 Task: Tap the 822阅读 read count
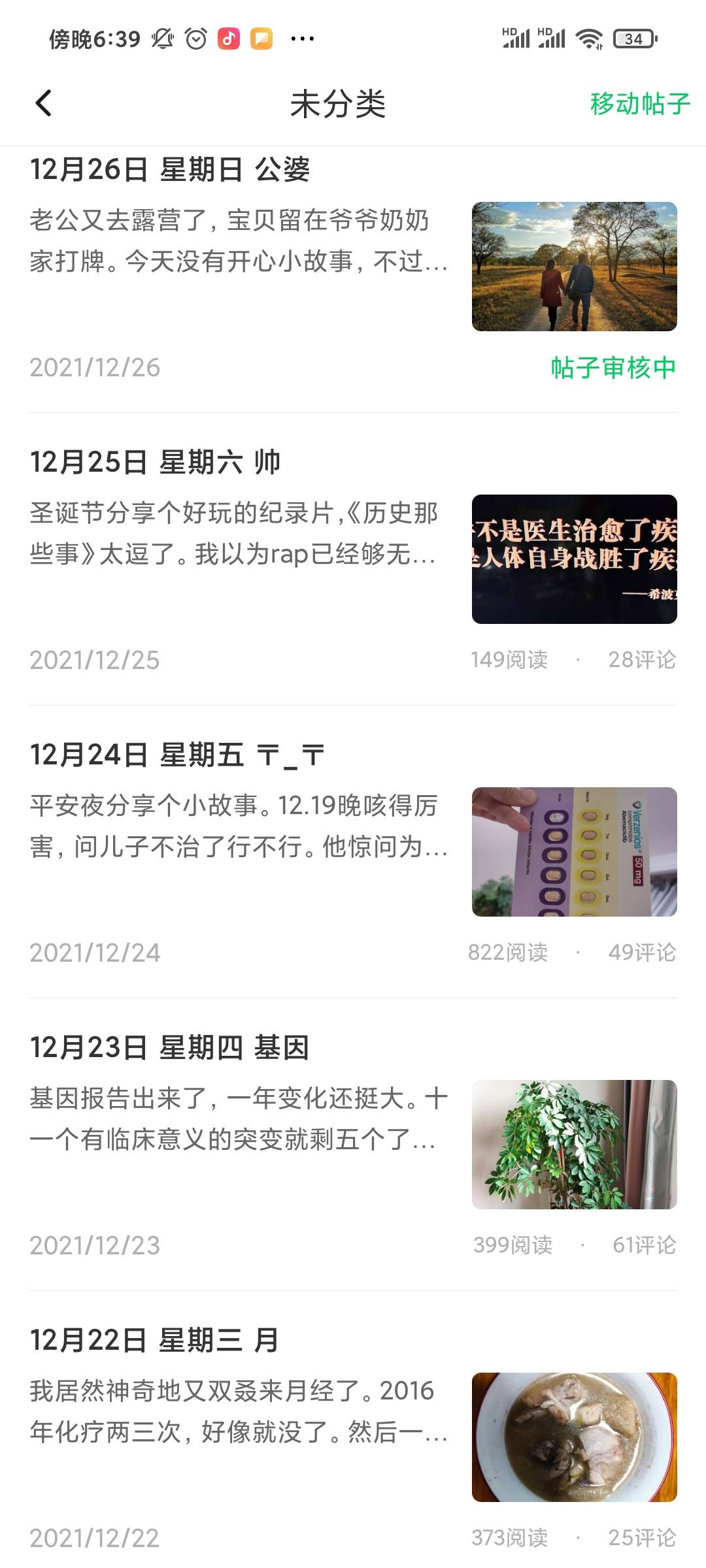pyautogui.click(x=510, y=952)
